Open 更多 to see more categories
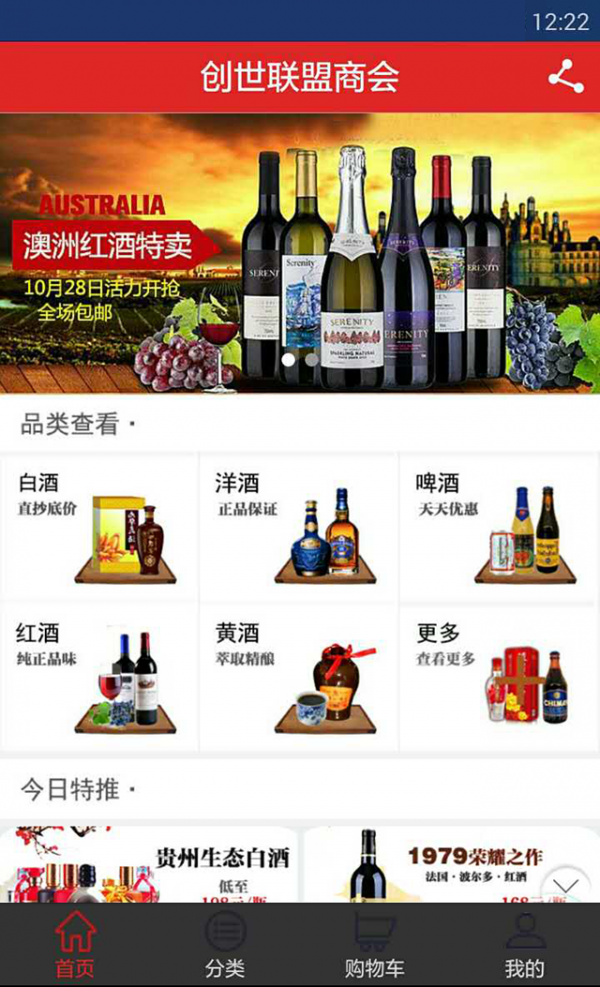The height and width of the screenshot is (987, 600). [499, 677]
